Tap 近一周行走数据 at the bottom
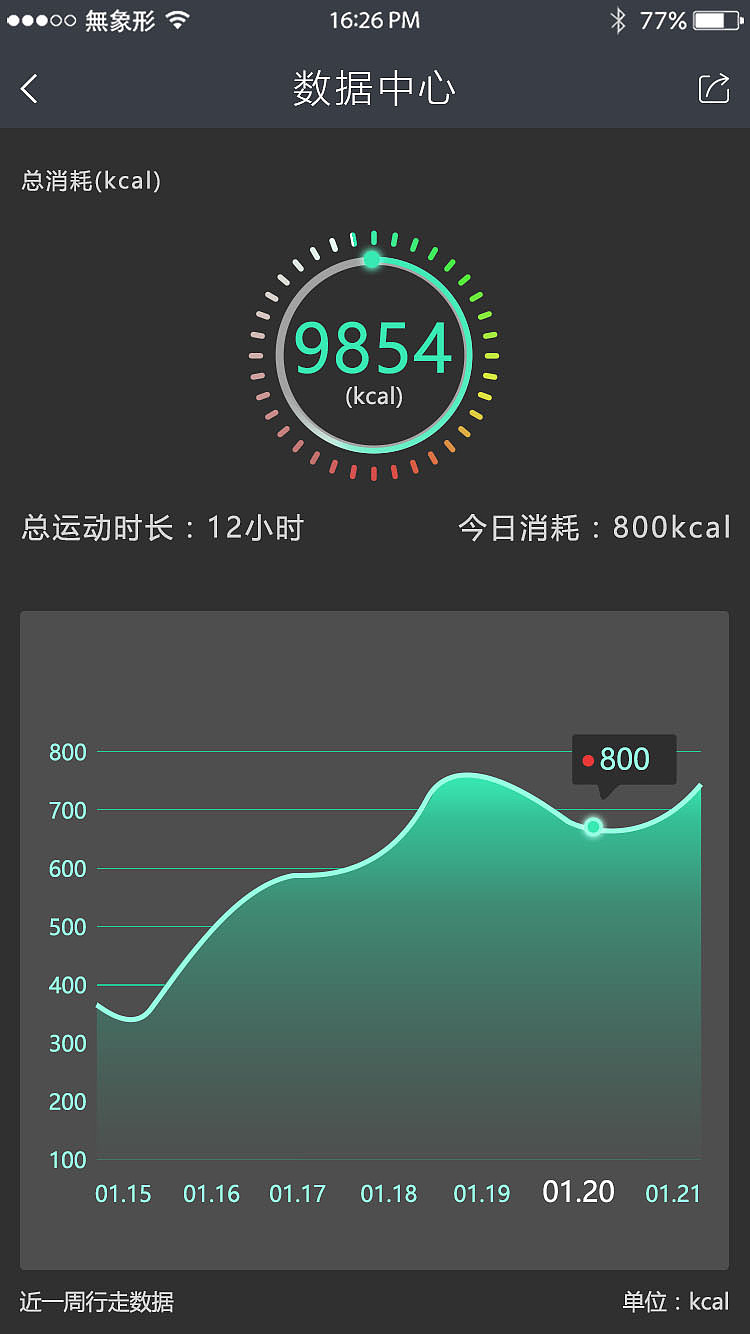 97,1302
